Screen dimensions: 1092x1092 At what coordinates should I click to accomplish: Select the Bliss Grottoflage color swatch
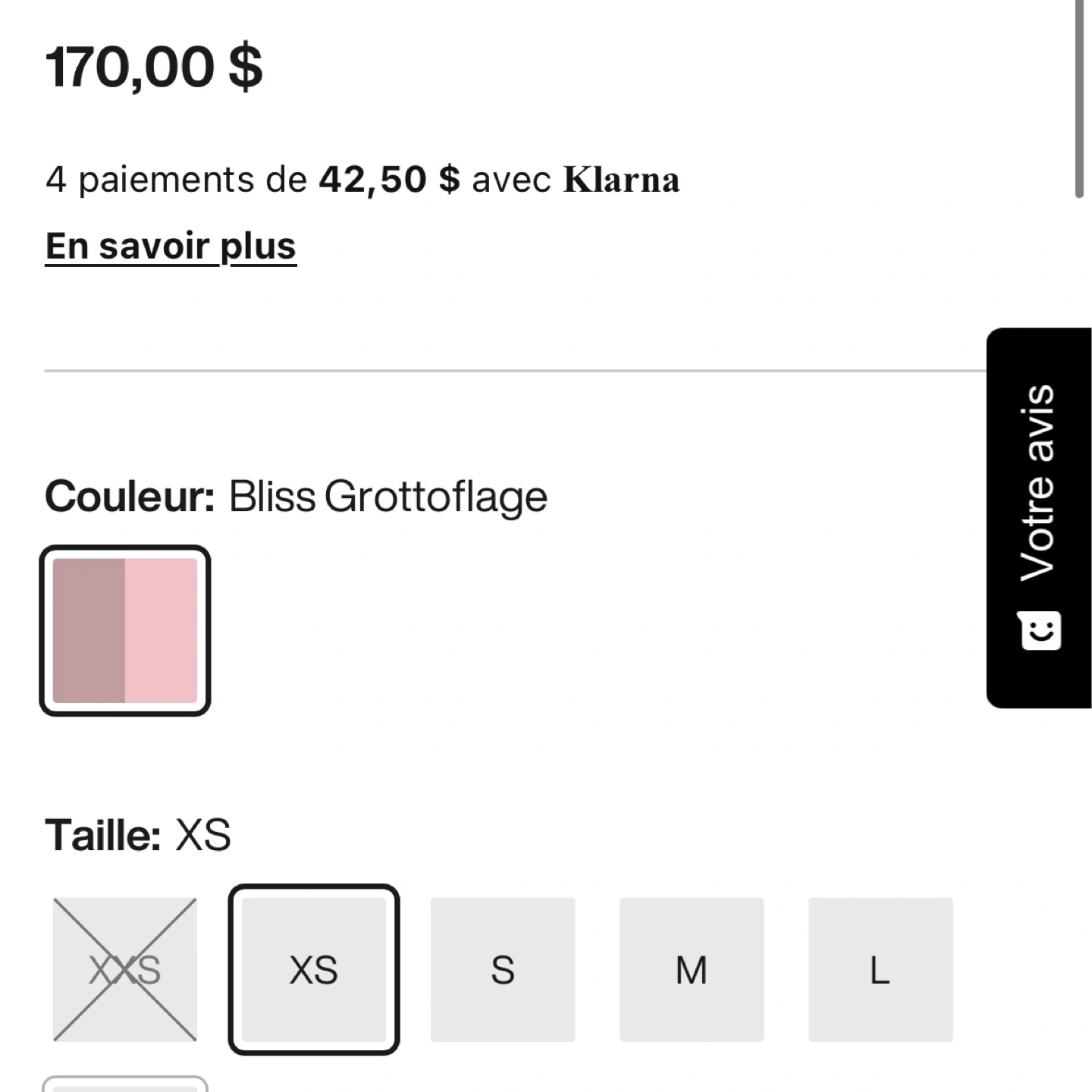(x=125, y=630)
